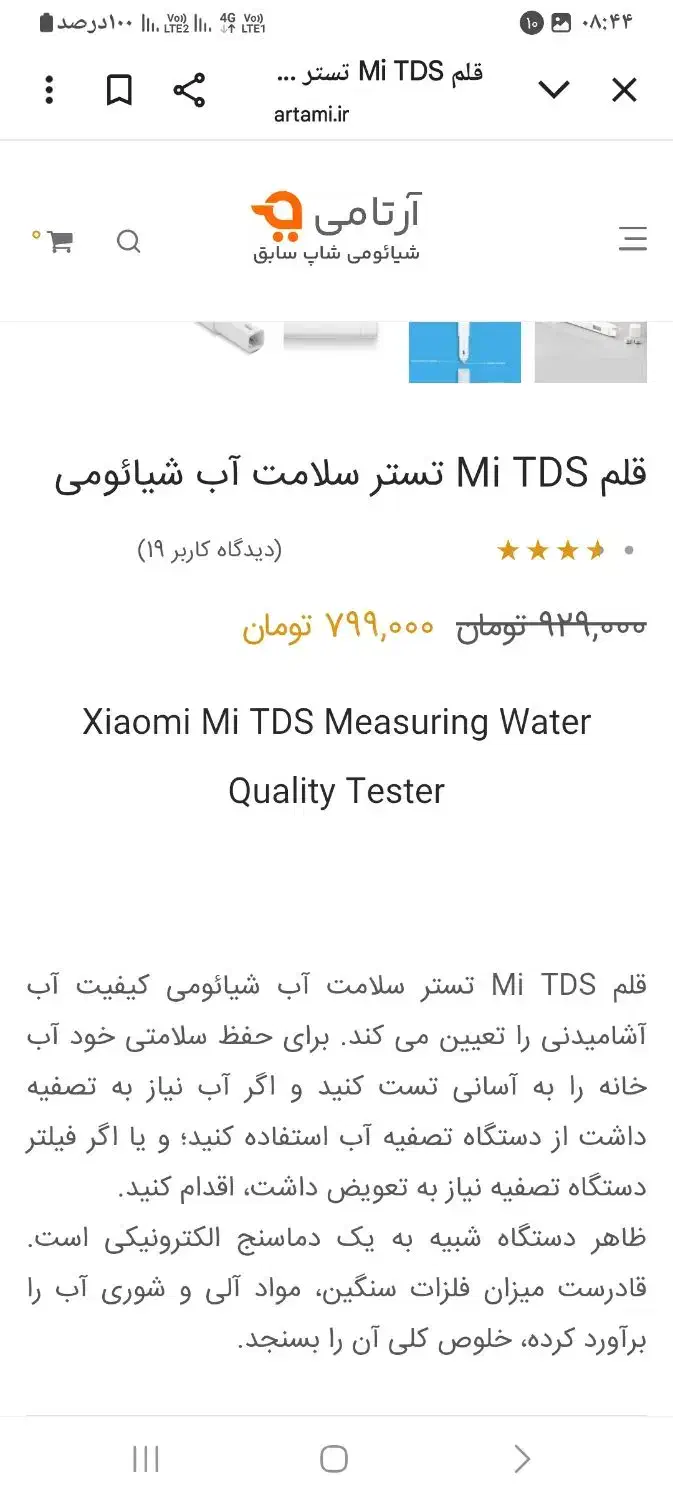Expand the page options chevron

[x=553, y=91]
